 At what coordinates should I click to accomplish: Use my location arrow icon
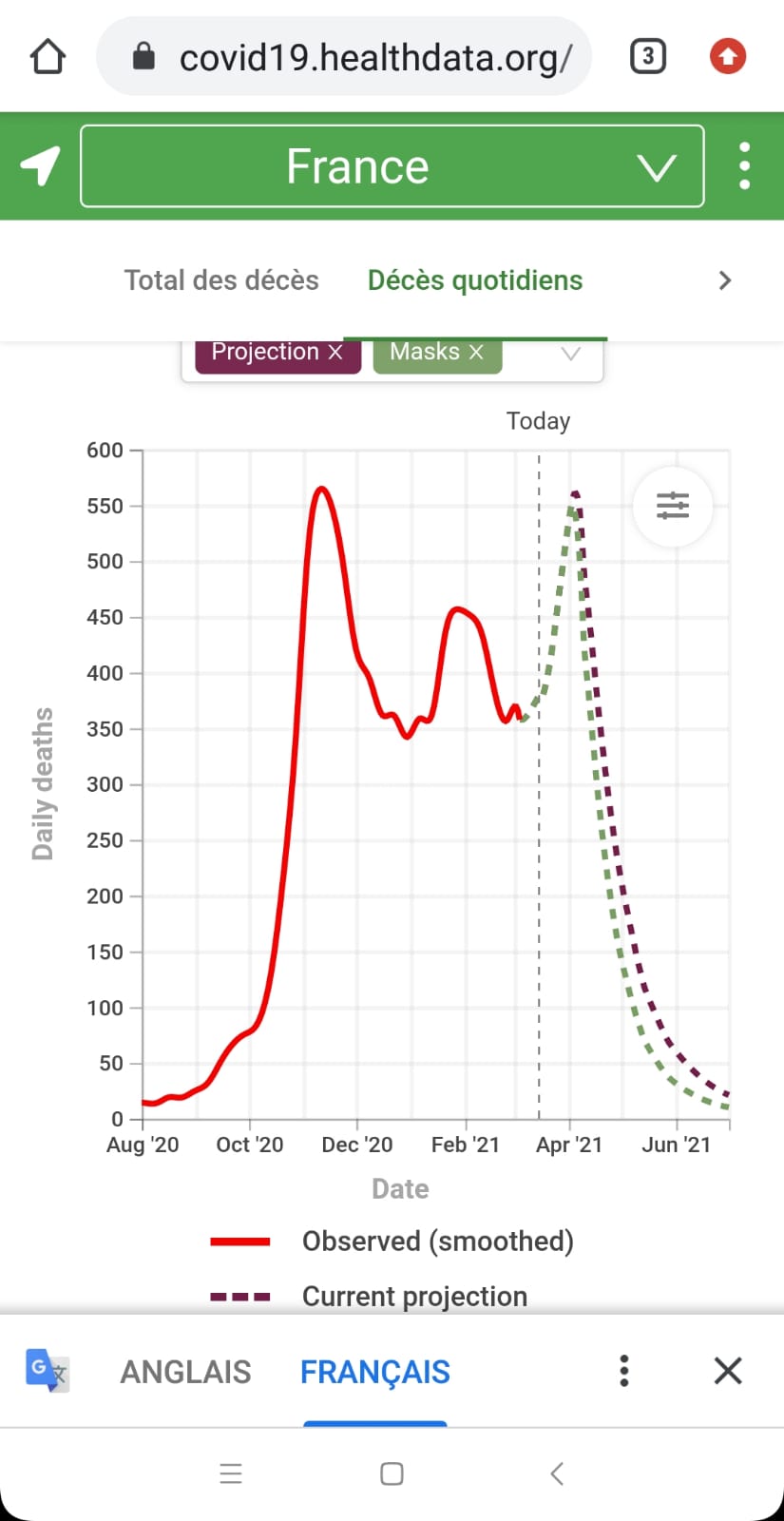pyautogui.click(x=40, y=166)
